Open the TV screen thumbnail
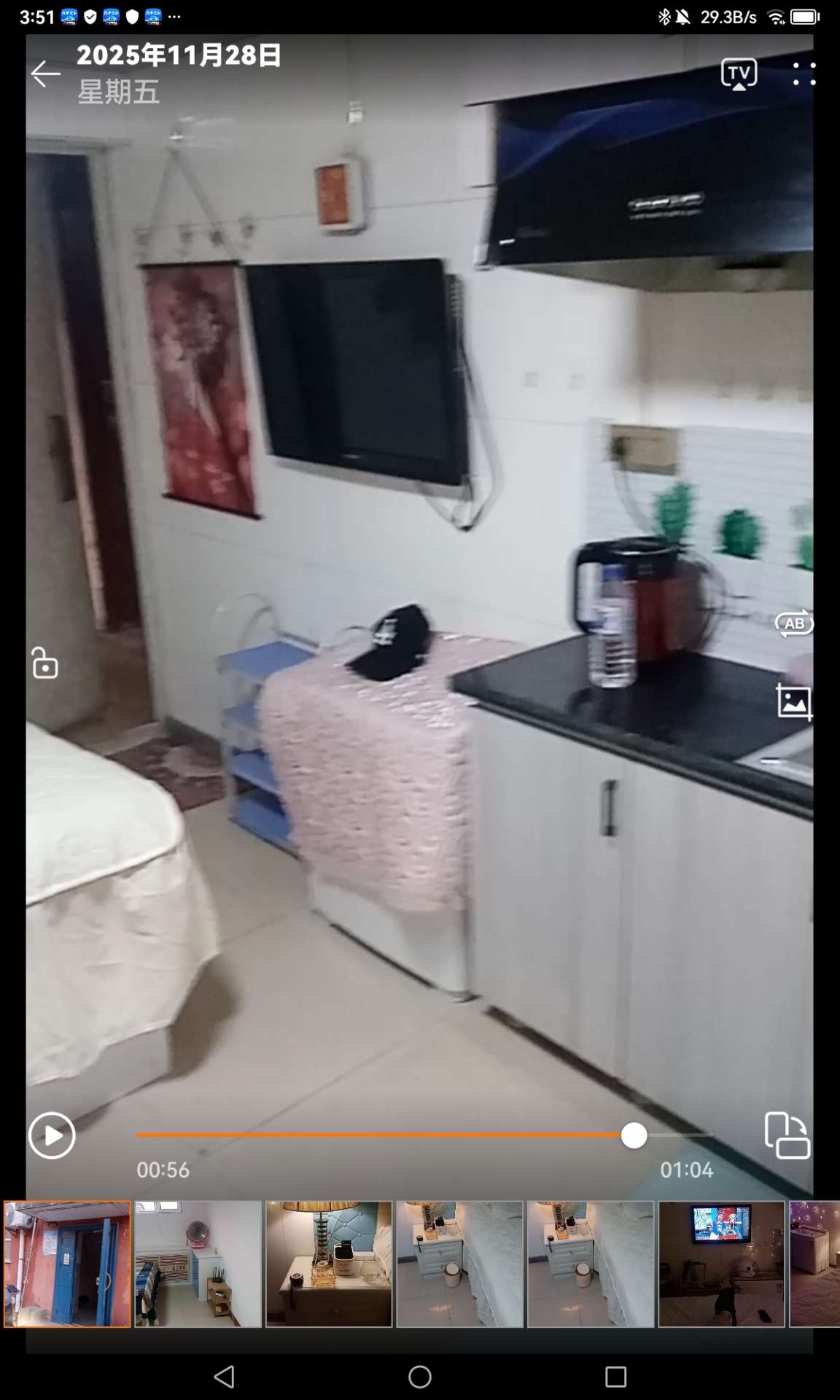840x1400 pixels. tap(721, 1264)
